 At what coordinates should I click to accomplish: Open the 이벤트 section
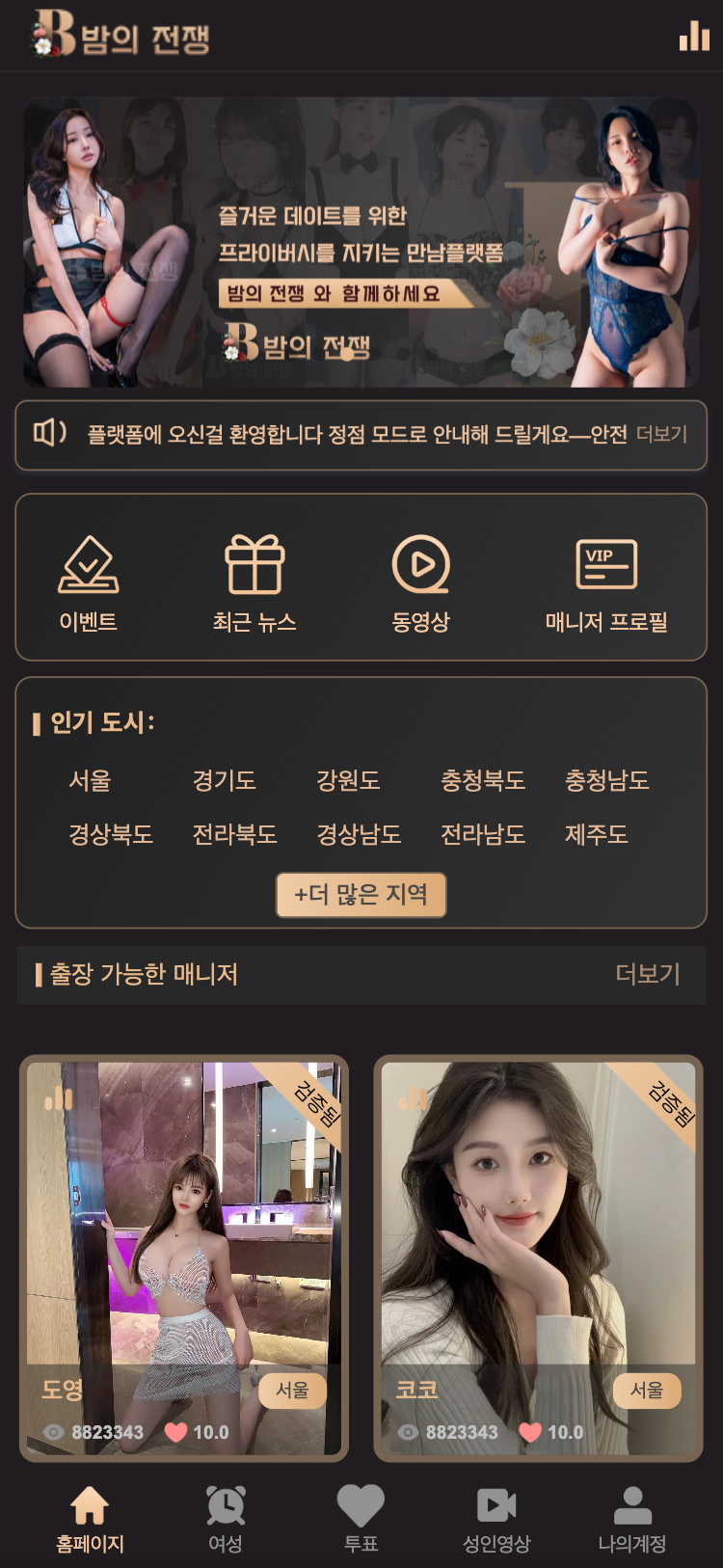click(x=89, y=583)
